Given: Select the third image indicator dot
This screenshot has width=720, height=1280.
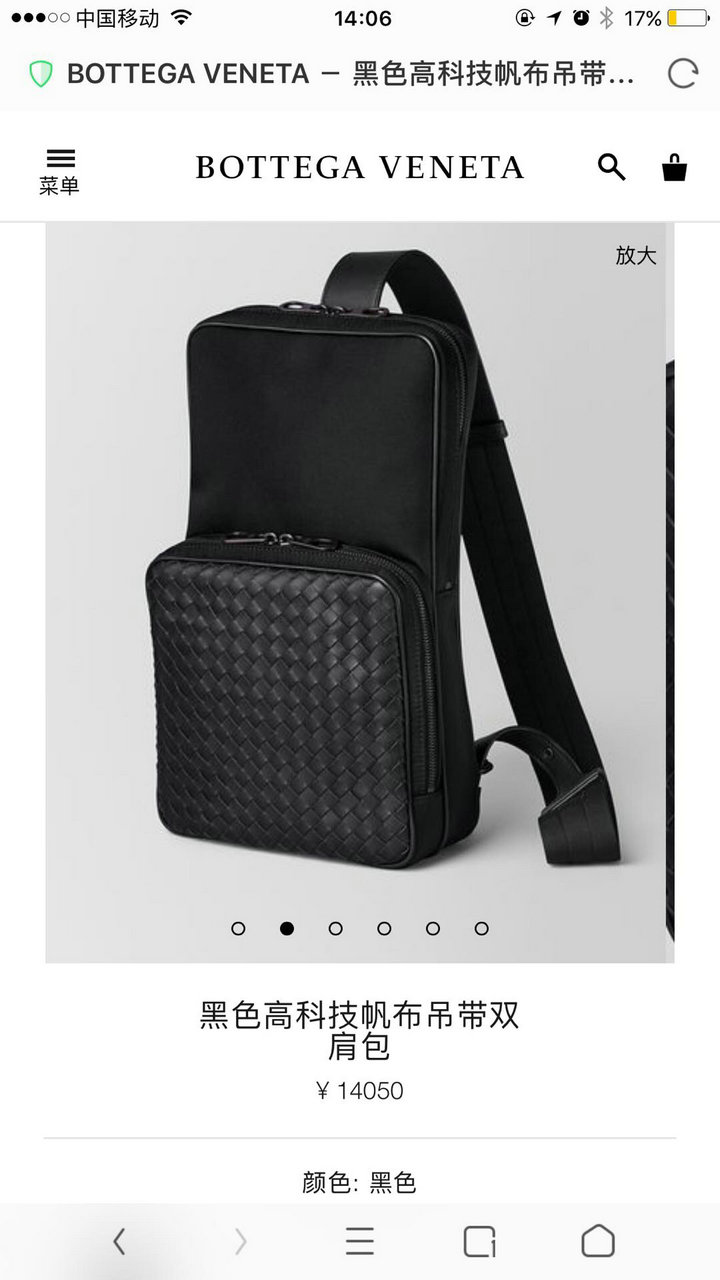Looking at the screenshot, I should (x=335, y=928).
